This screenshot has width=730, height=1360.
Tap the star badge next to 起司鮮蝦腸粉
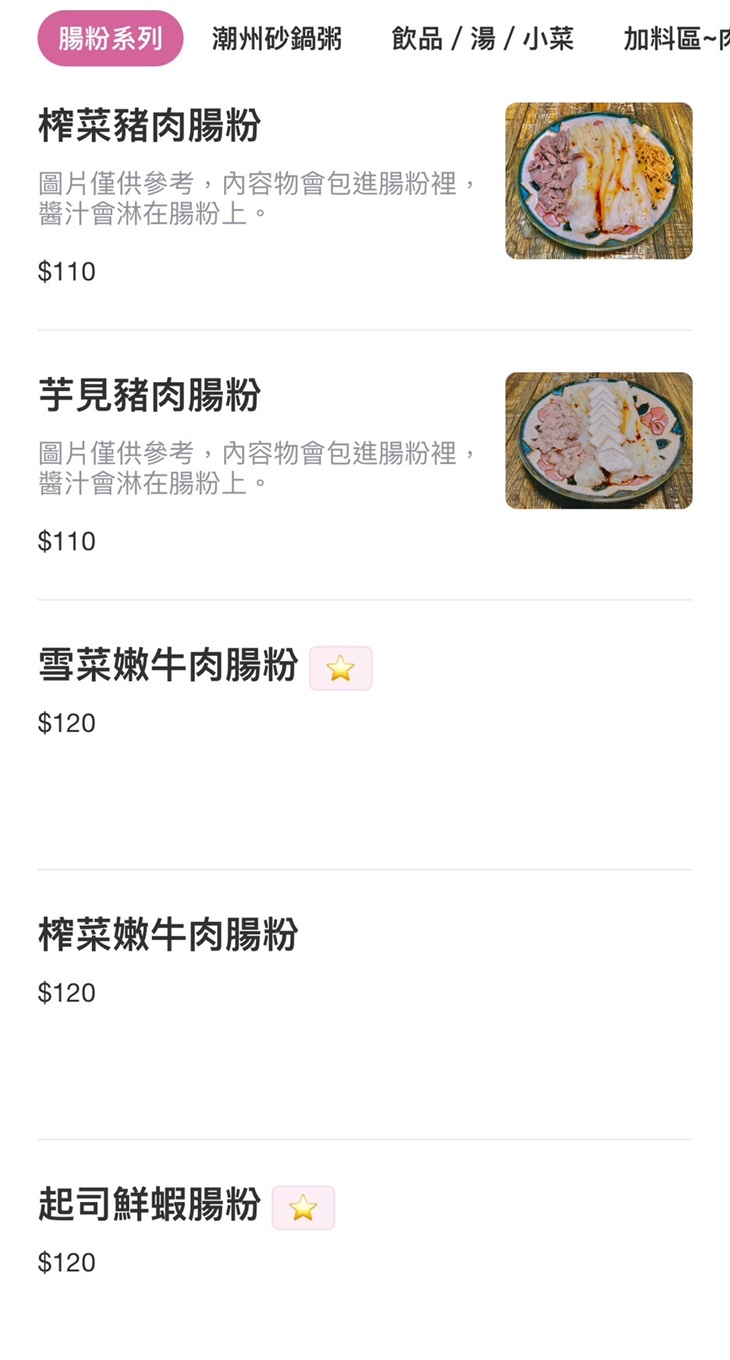(x=305, y=1208)
